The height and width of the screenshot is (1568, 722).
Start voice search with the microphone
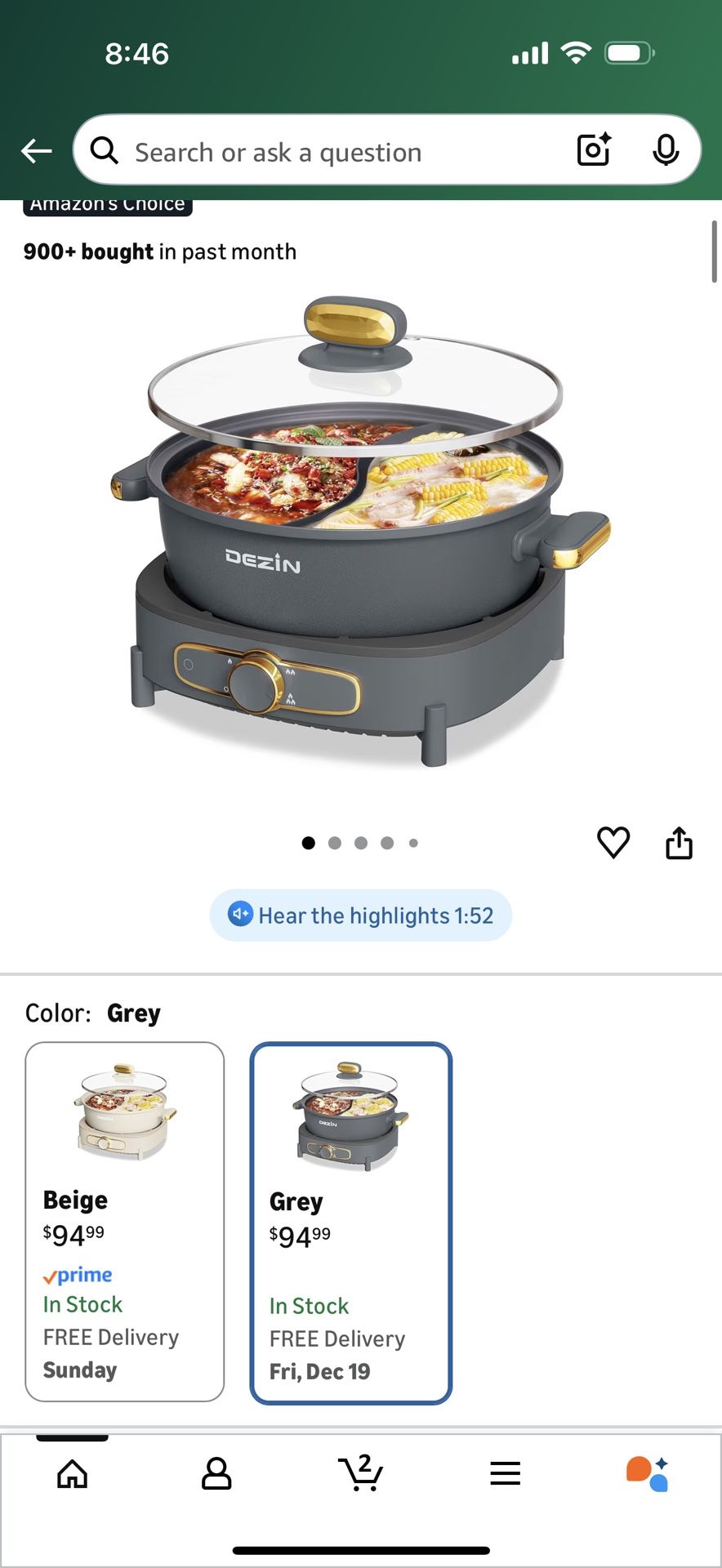tap(666, 150)
